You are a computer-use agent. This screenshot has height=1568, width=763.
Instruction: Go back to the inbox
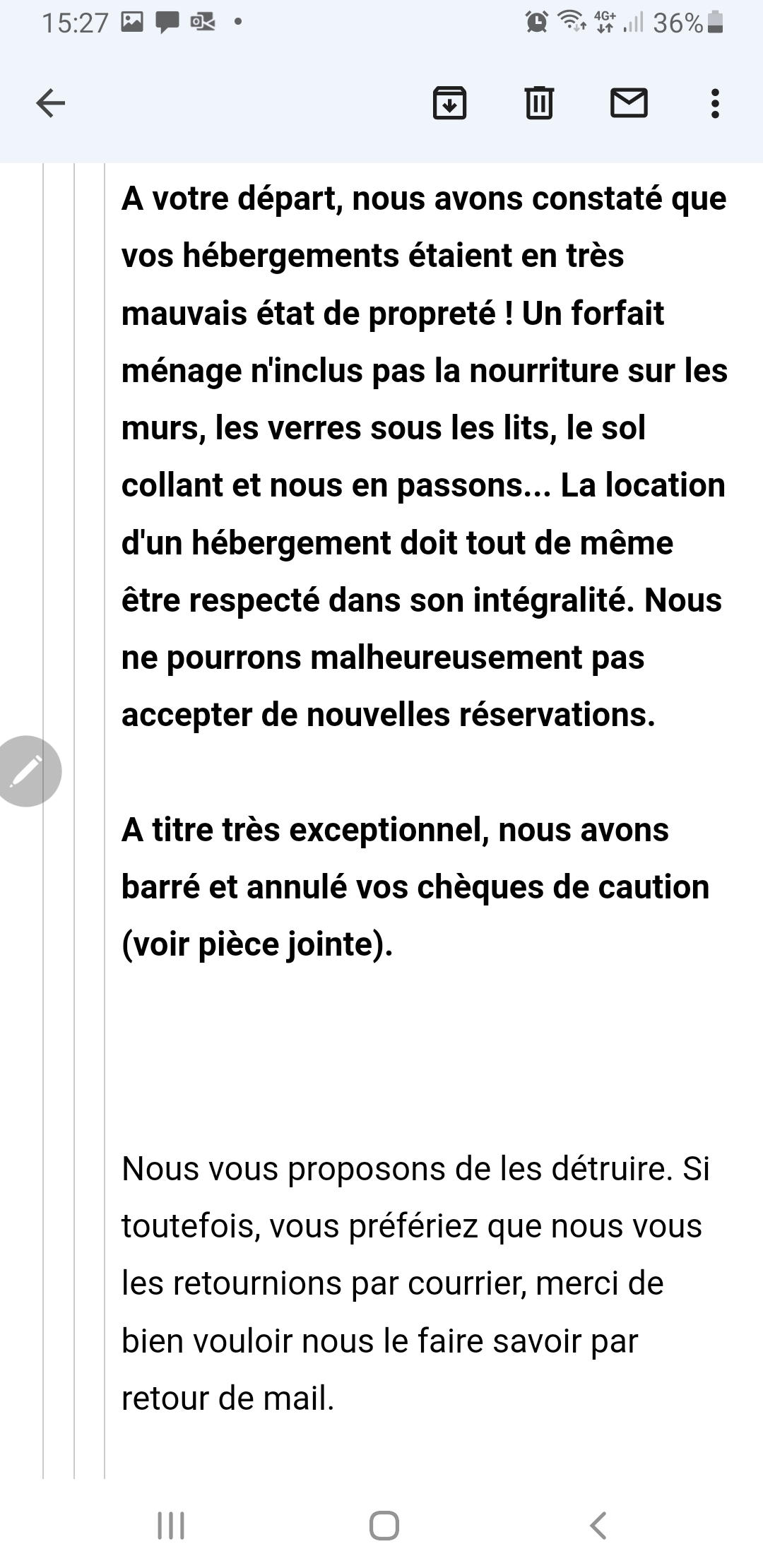tap(50, 104)
